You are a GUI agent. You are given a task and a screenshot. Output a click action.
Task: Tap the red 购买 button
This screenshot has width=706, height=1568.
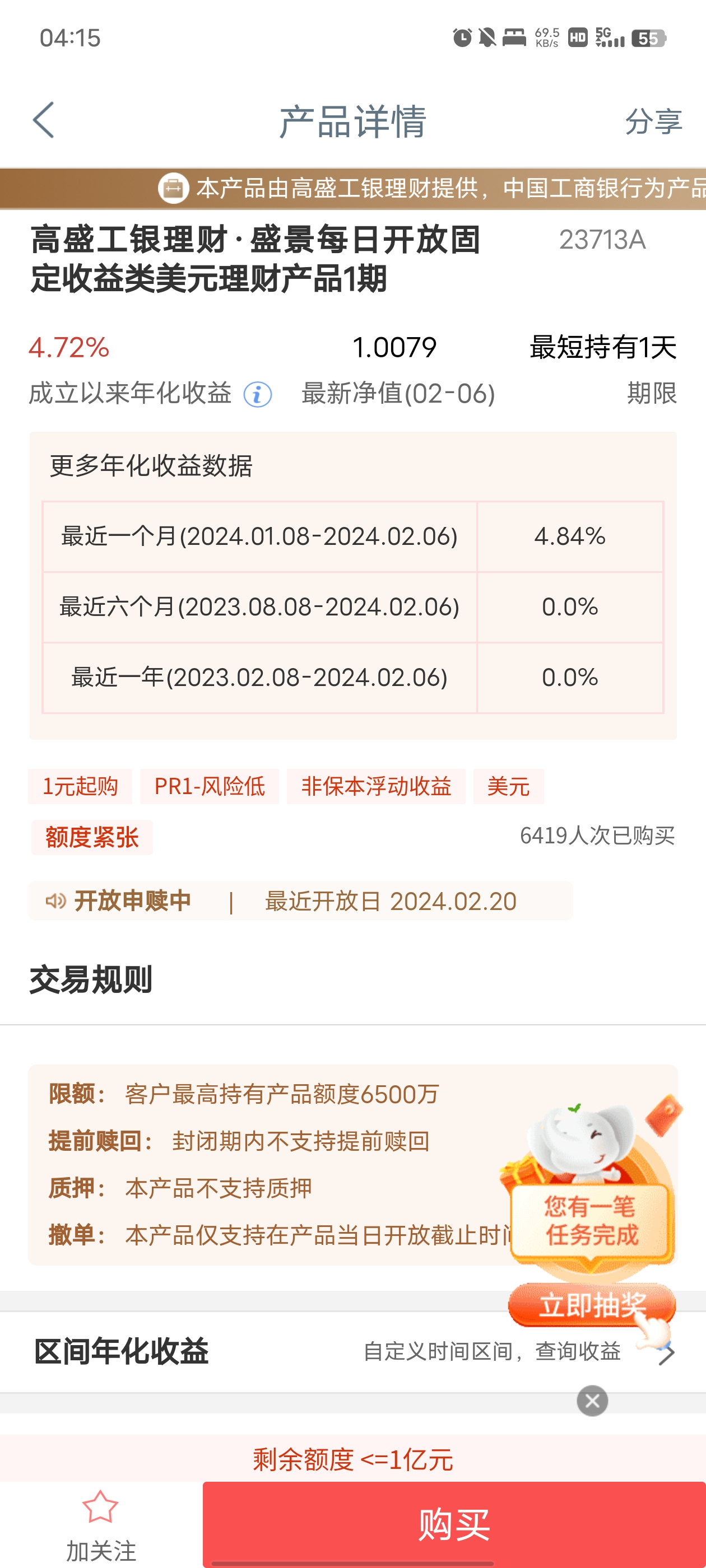click(x=454, y=1524)
